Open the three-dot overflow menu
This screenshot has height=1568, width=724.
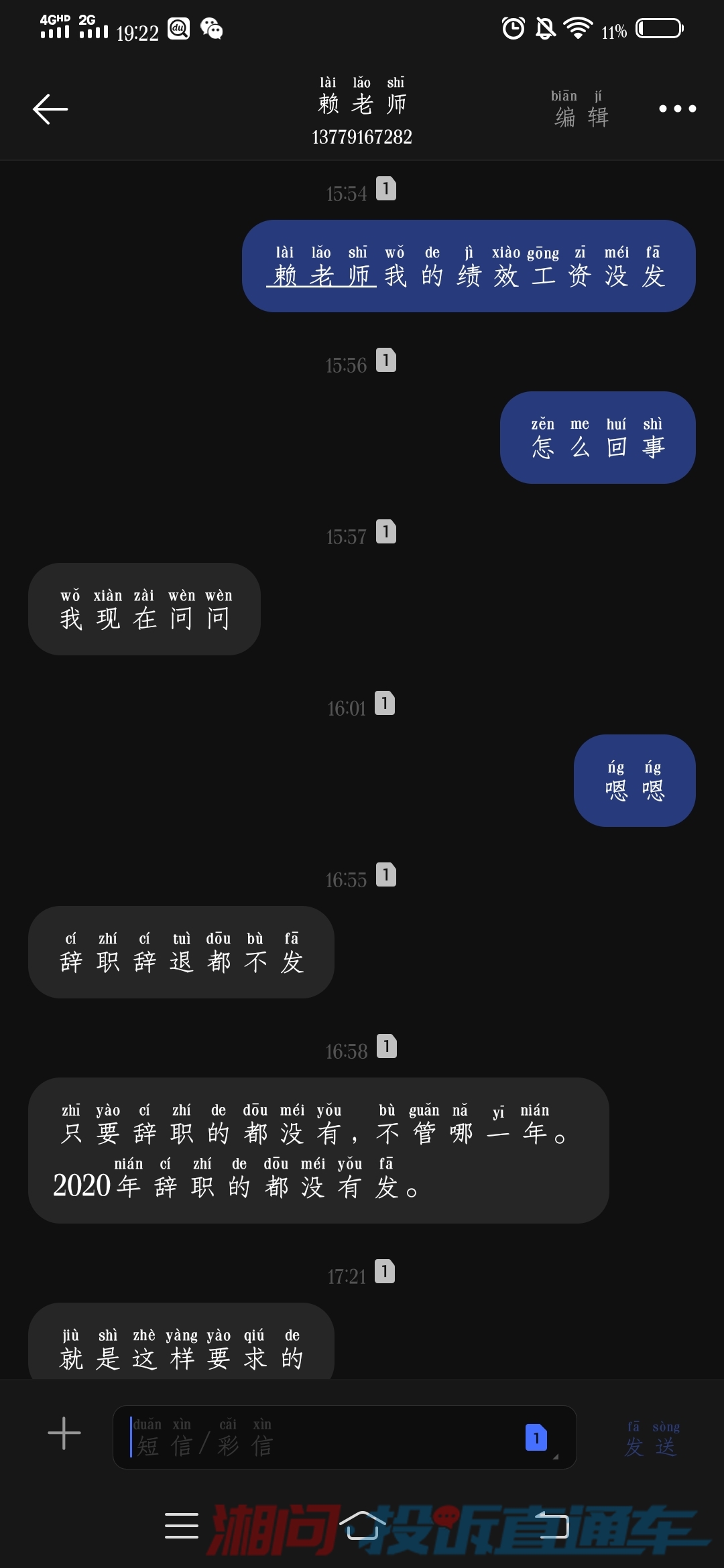[677, 109]
